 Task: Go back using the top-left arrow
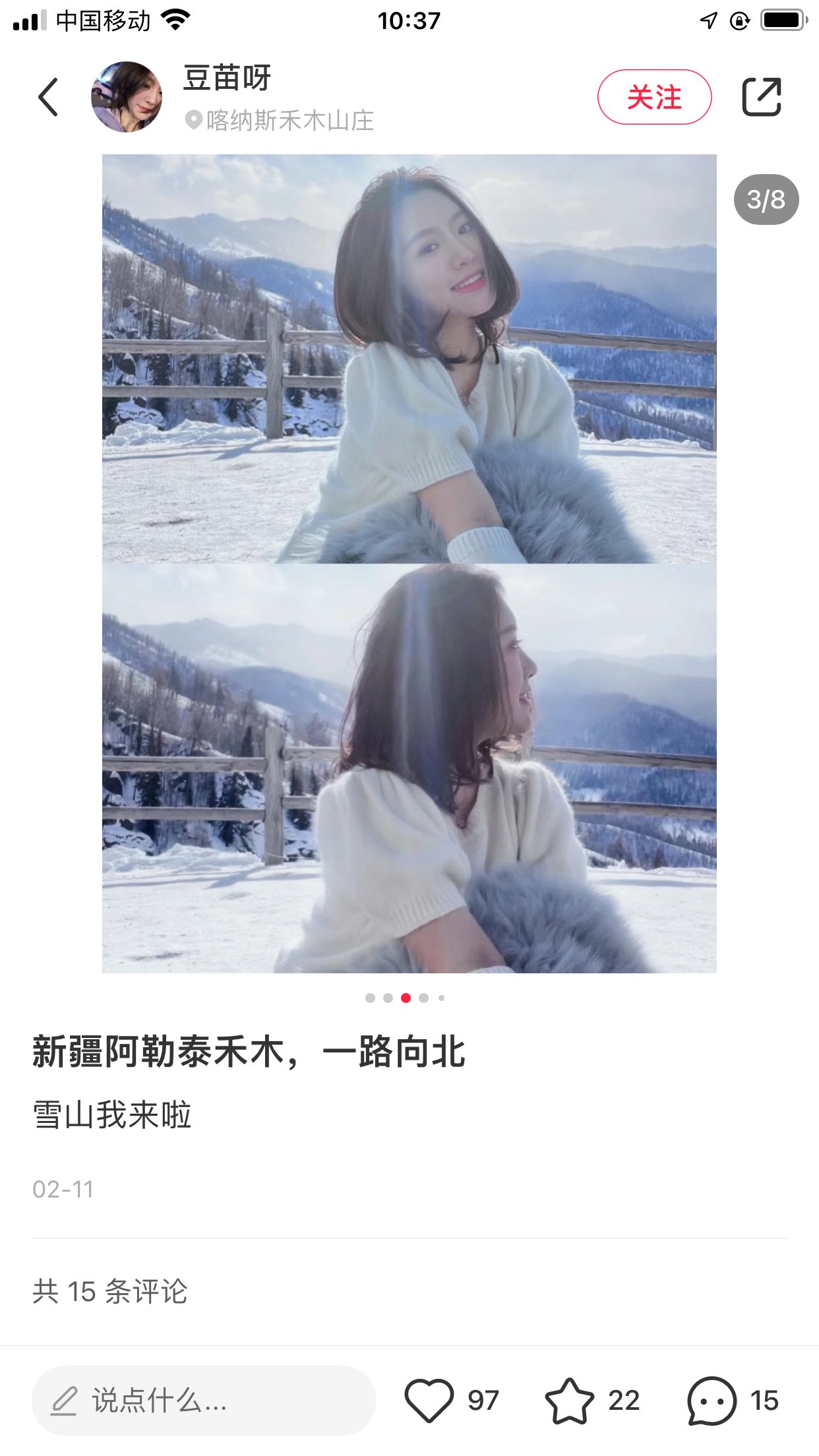pos(48,97)
